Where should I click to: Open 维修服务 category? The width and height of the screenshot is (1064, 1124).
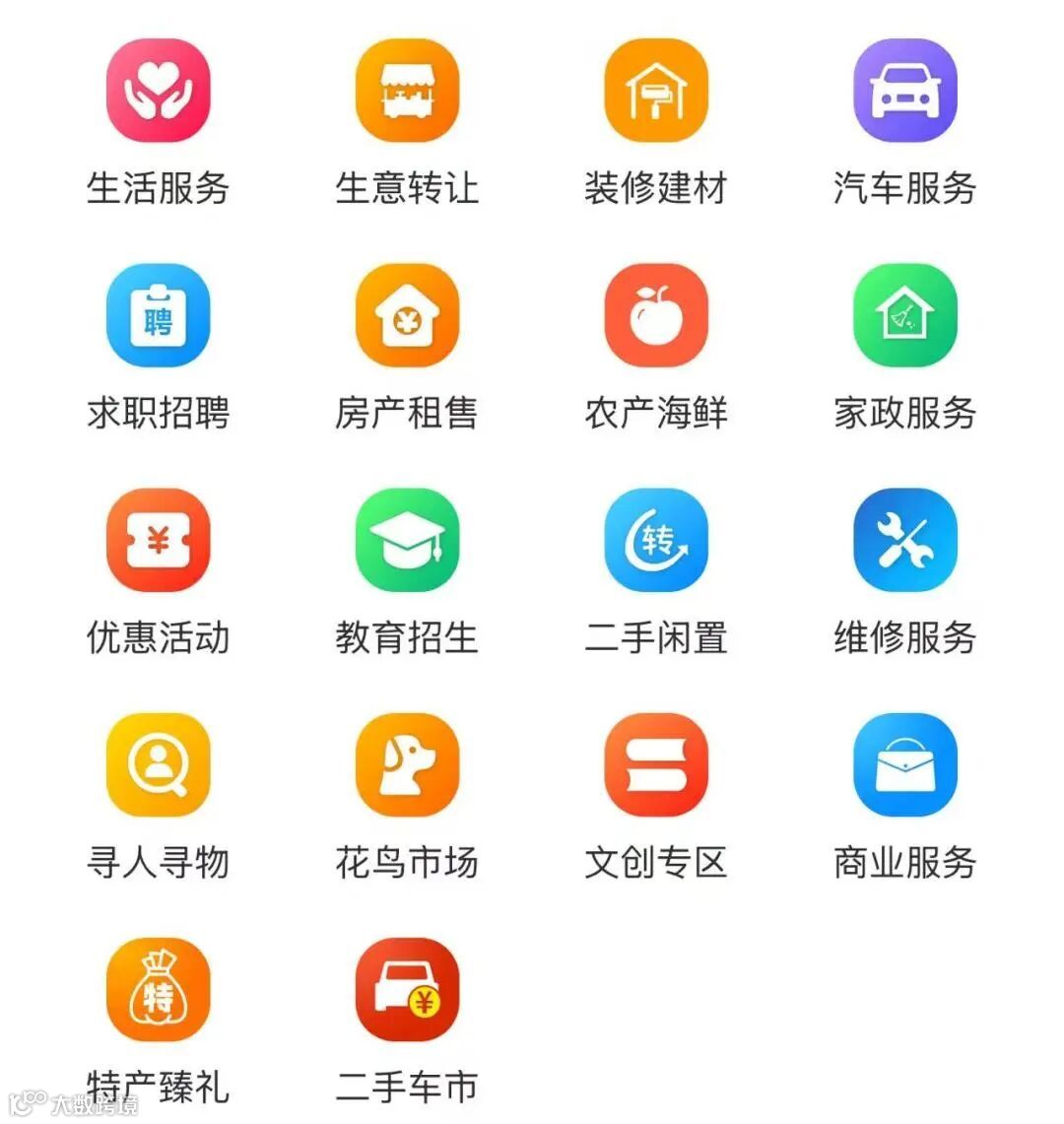(904, 540)
